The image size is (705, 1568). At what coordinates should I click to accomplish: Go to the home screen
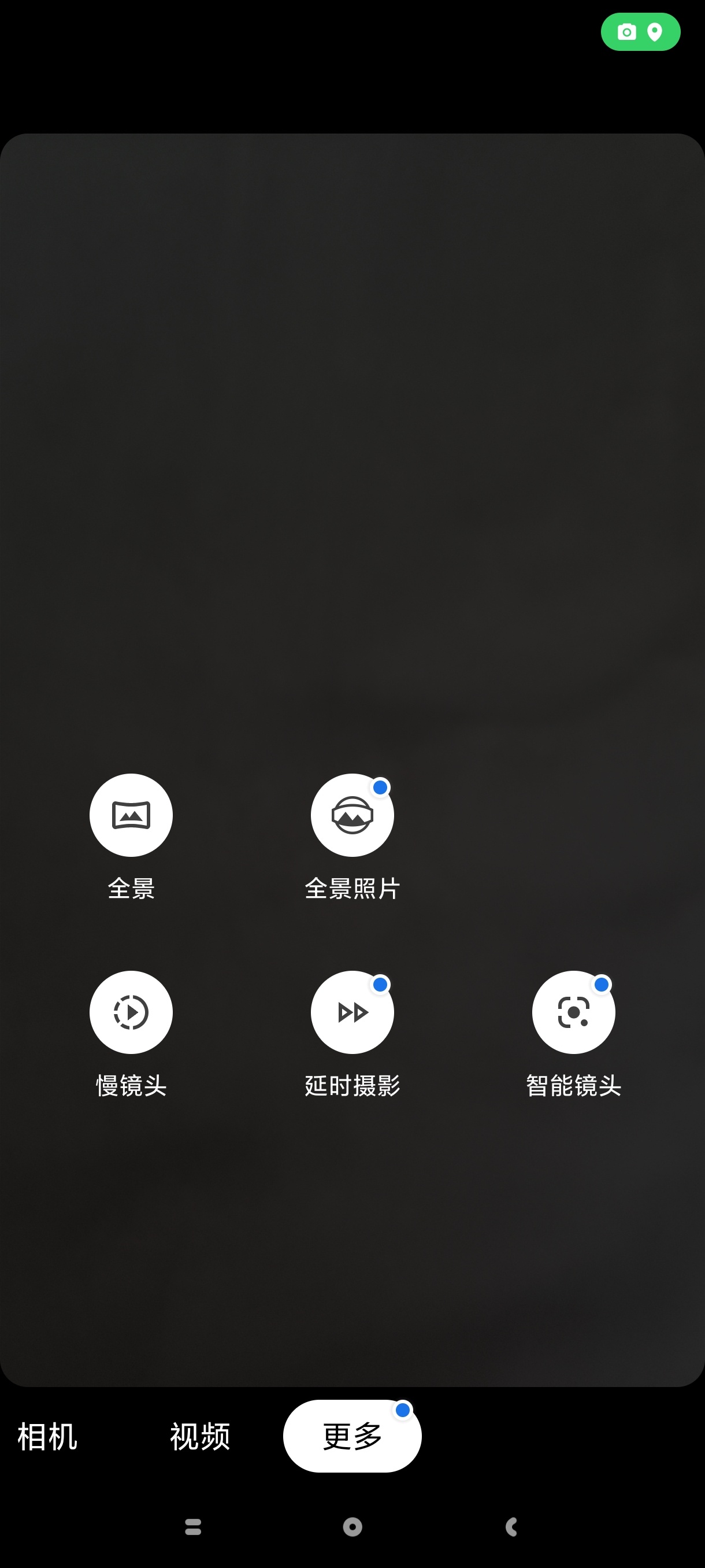click(352, 1526)
